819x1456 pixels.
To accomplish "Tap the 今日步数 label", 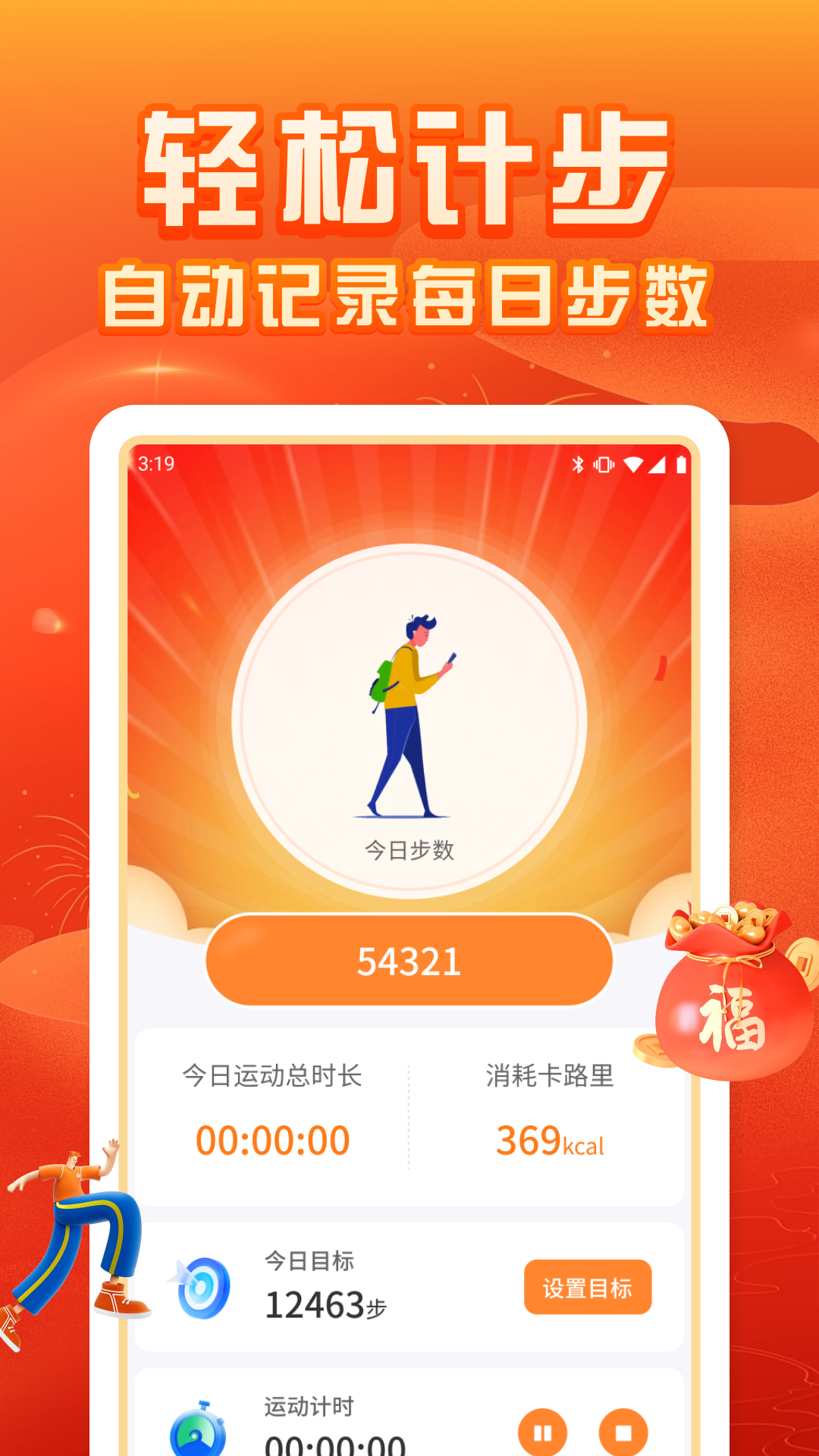I will point(409,851).
